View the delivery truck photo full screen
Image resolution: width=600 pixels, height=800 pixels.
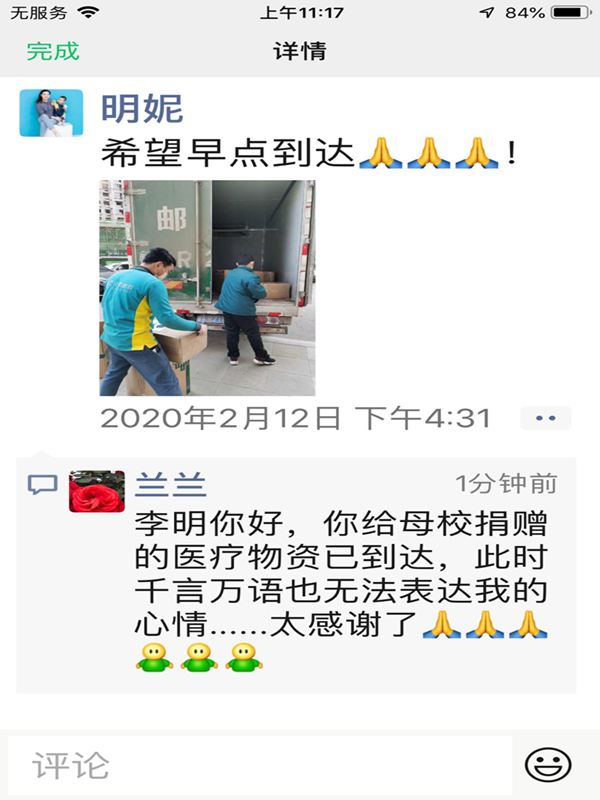click(x=207, y=288)
